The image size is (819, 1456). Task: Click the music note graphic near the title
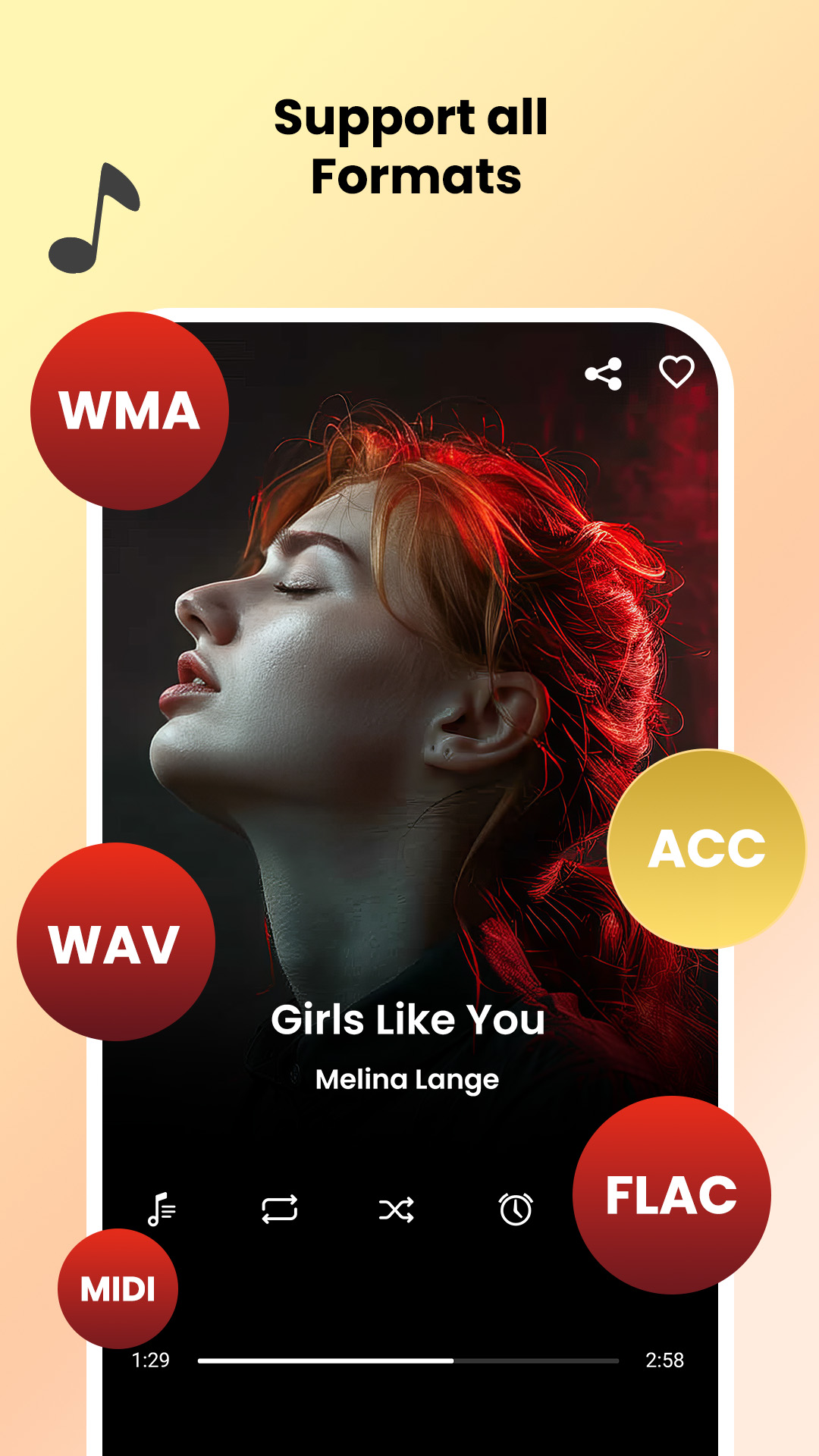click(95, 216)
